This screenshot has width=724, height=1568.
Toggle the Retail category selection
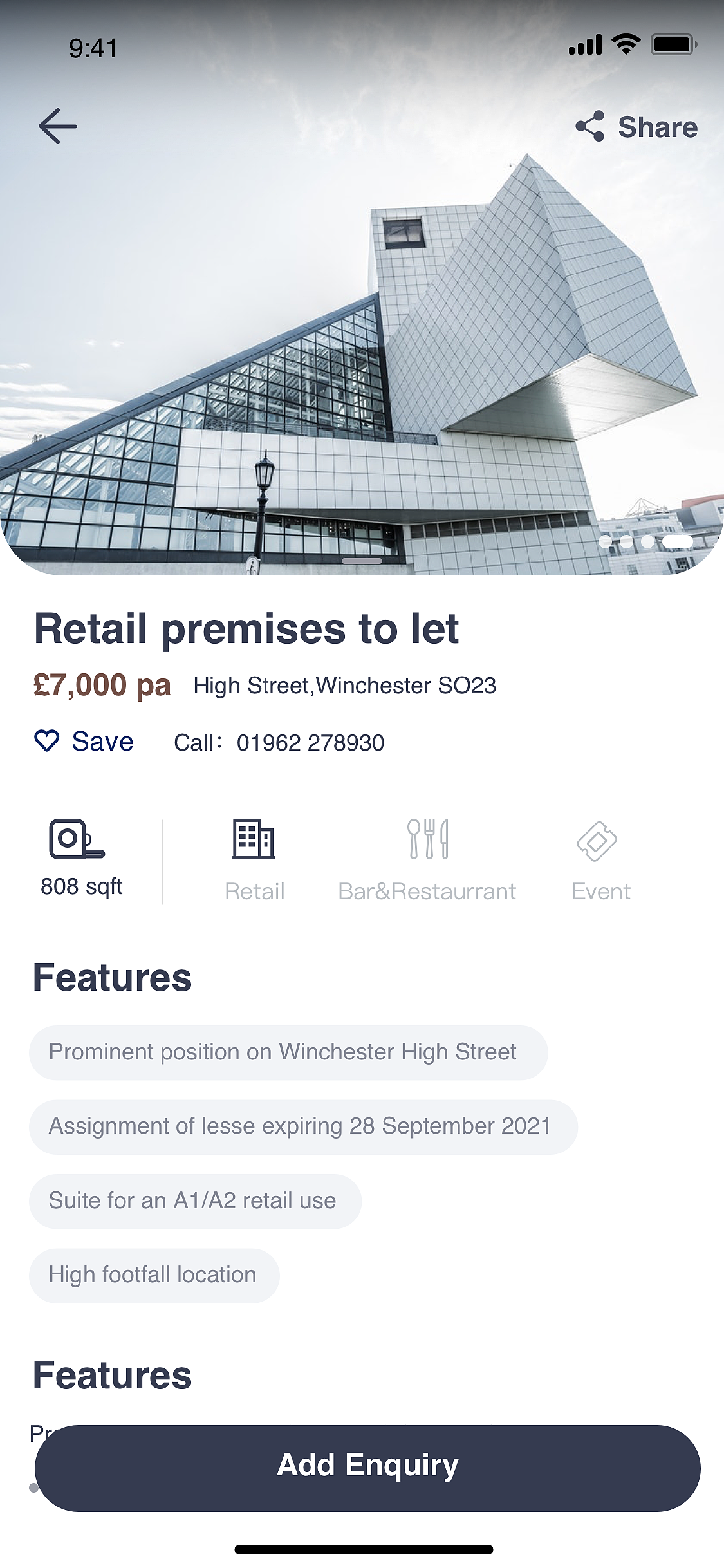254,863
